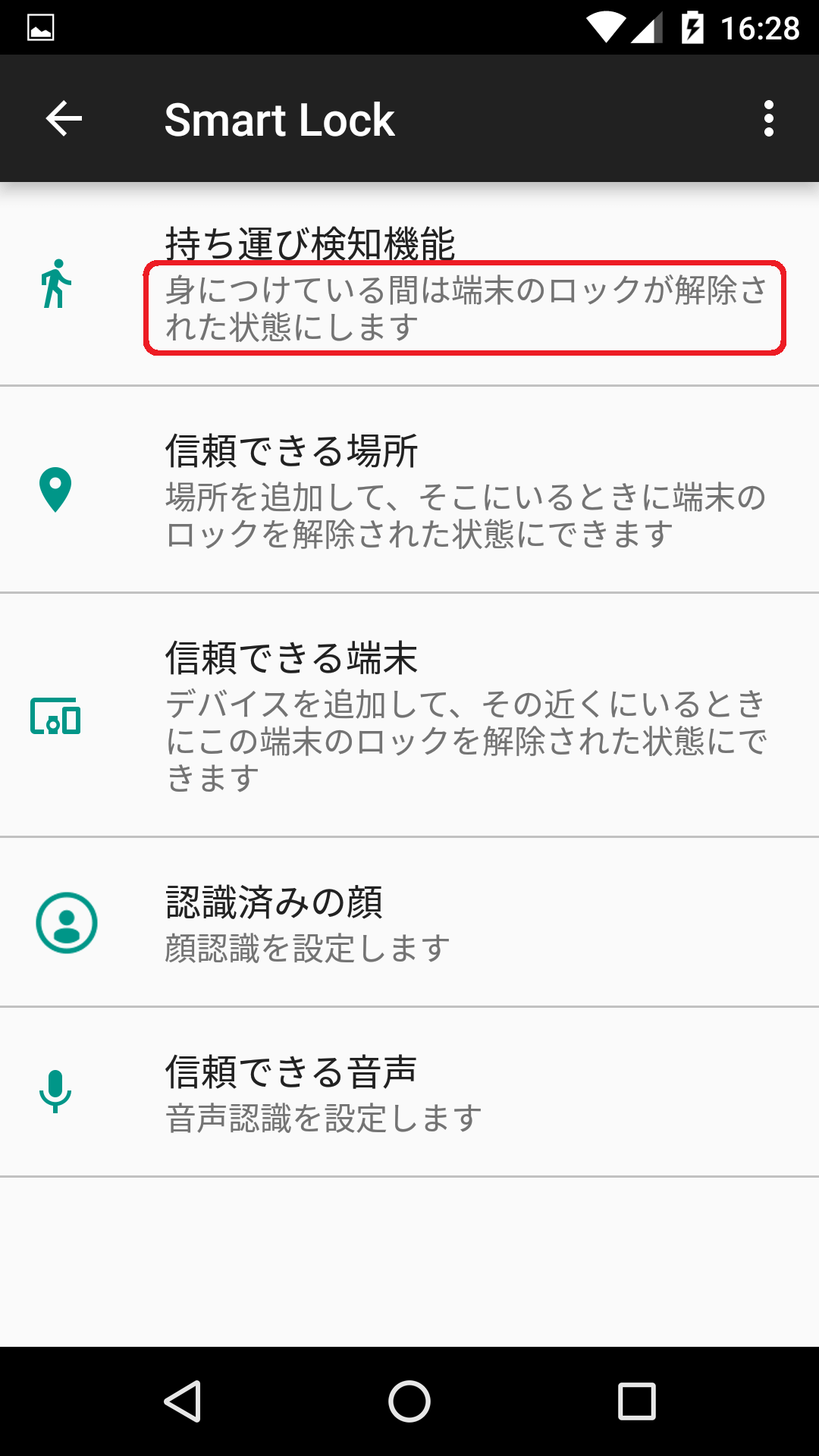Open 信頼できる音声 voice setting
The image size is (819, 1456).
pos(409,1093)
